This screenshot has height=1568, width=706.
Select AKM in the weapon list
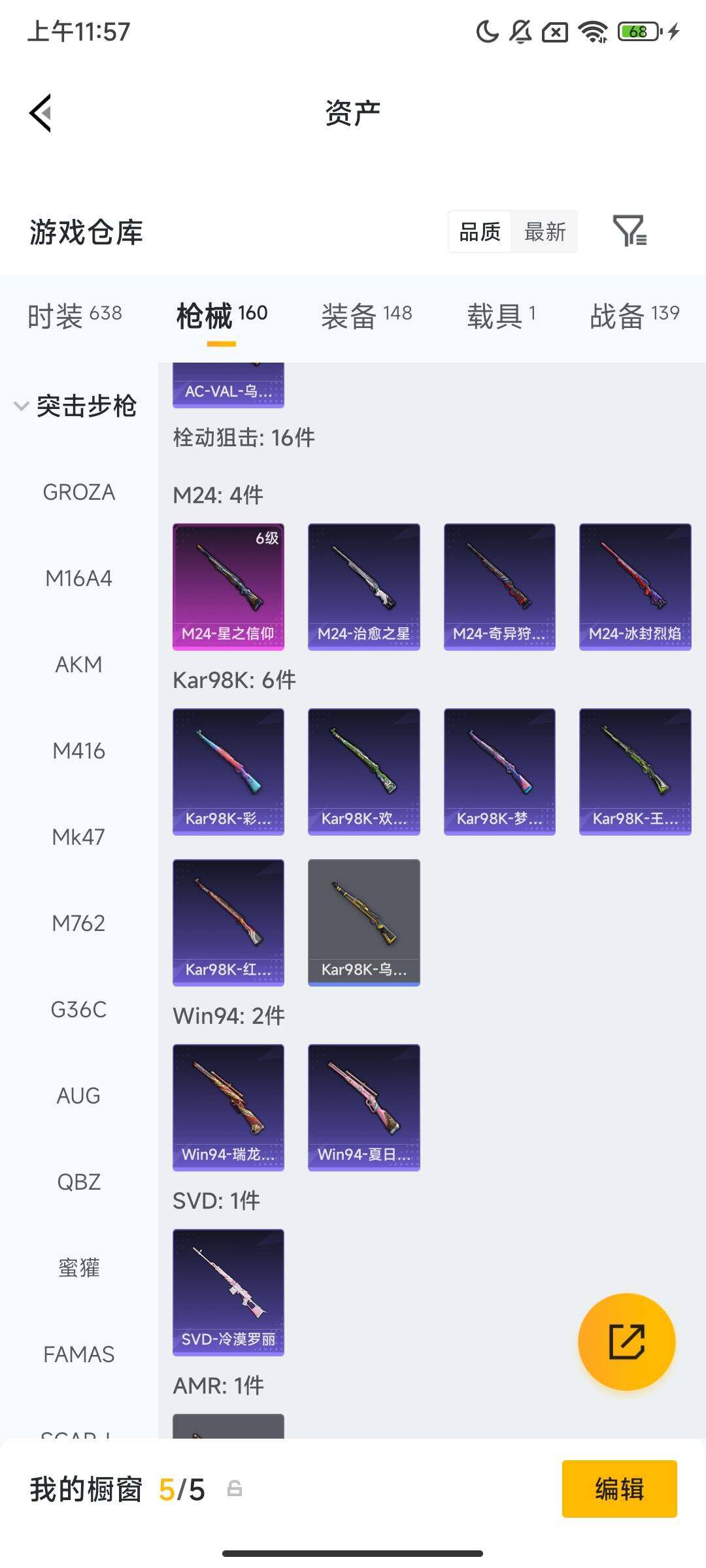click(79, 664)
